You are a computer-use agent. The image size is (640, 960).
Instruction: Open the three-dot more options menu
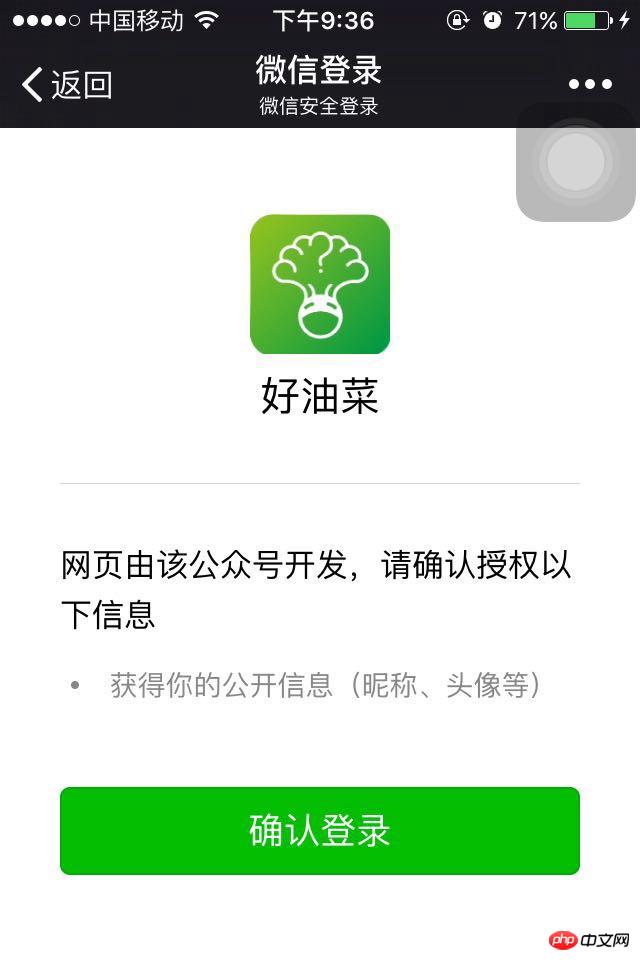590,85
